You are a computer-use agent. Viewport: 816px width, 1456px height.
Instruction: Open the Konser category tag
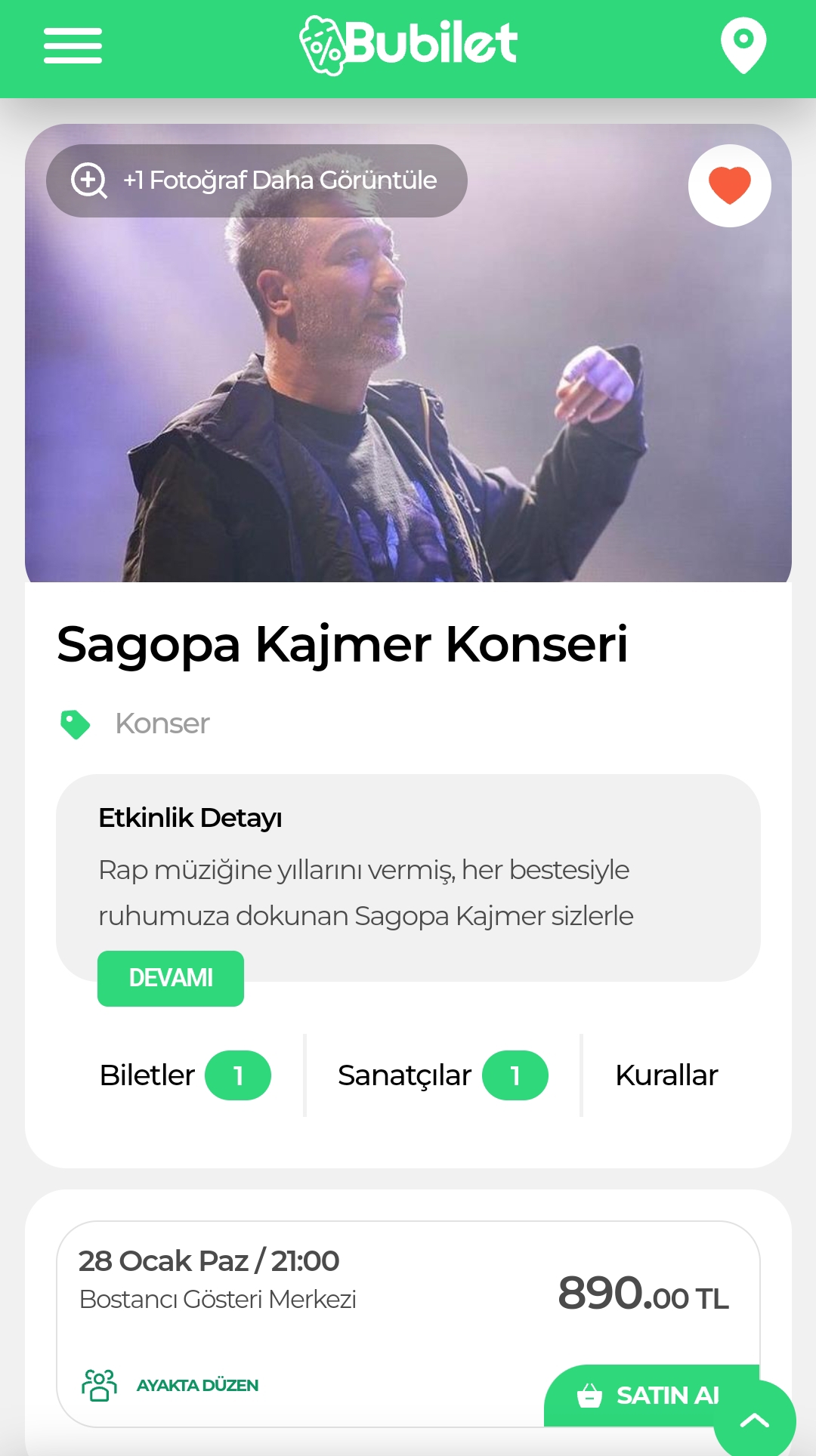coord(162,723)
